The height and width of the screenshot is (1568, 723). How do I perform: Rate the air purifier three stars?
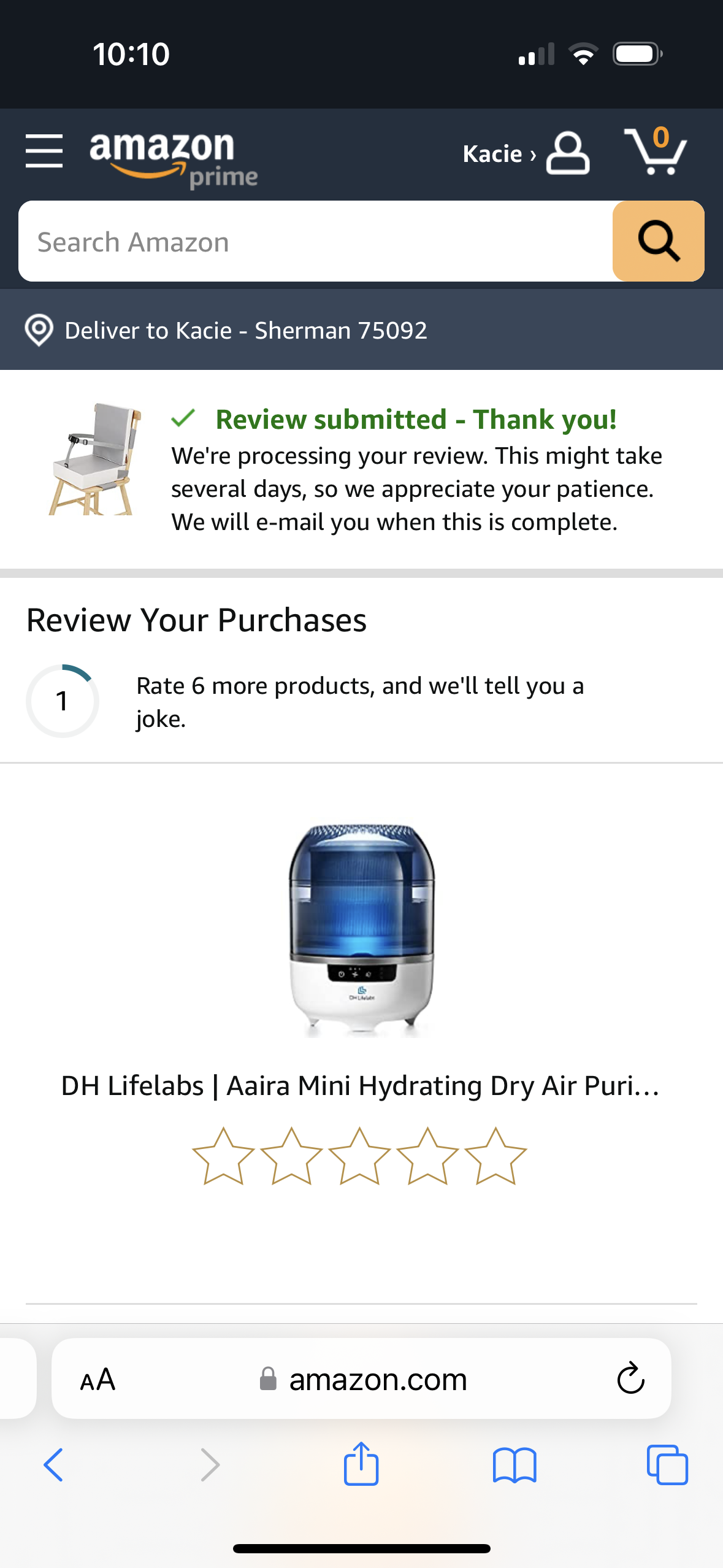click(360, 1156)
